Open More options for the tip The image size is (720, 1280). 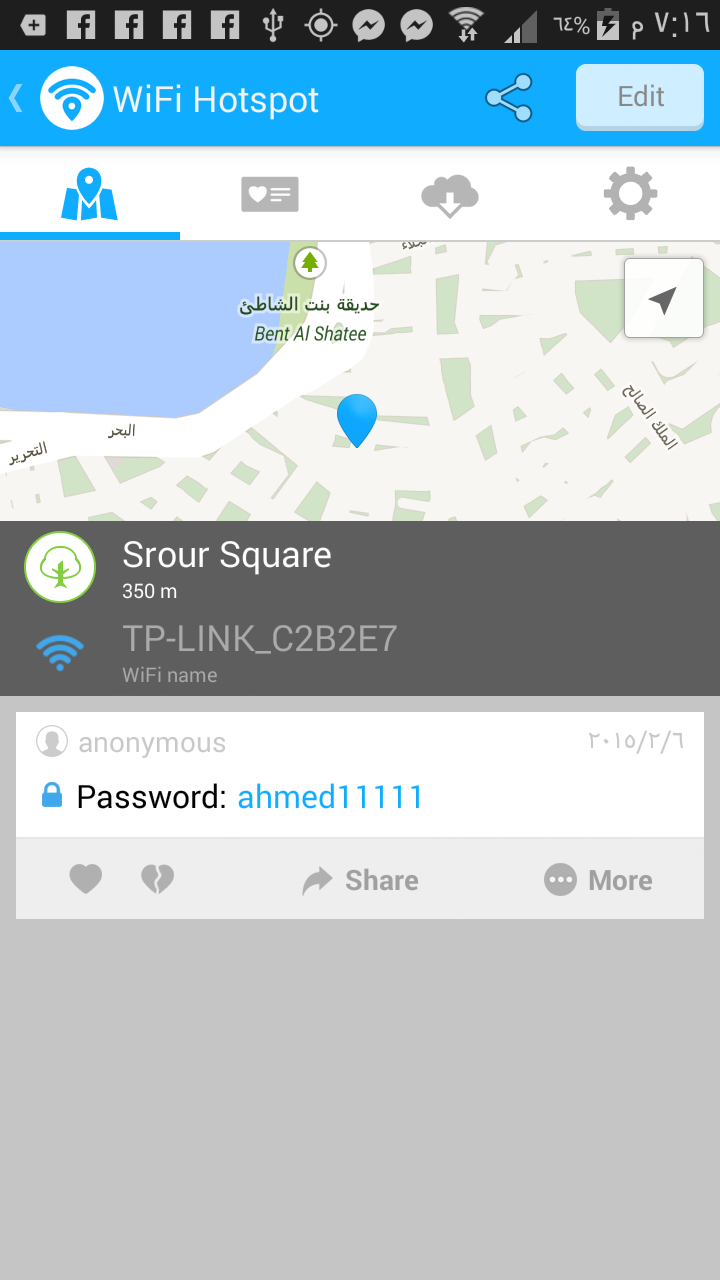[599, 880]
